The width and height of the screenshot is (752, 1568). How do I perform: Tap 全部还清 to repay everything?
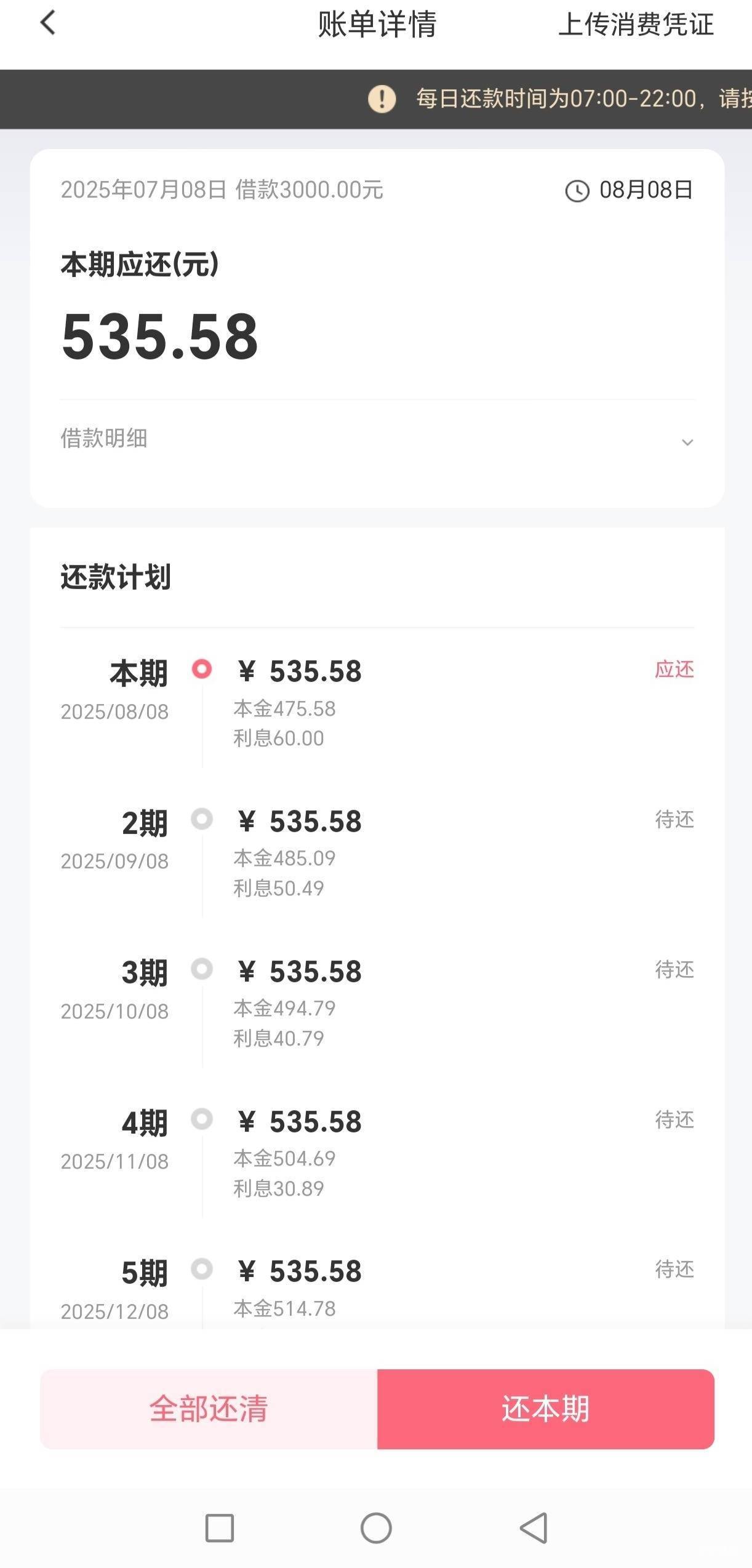[x=209, y=1409]
